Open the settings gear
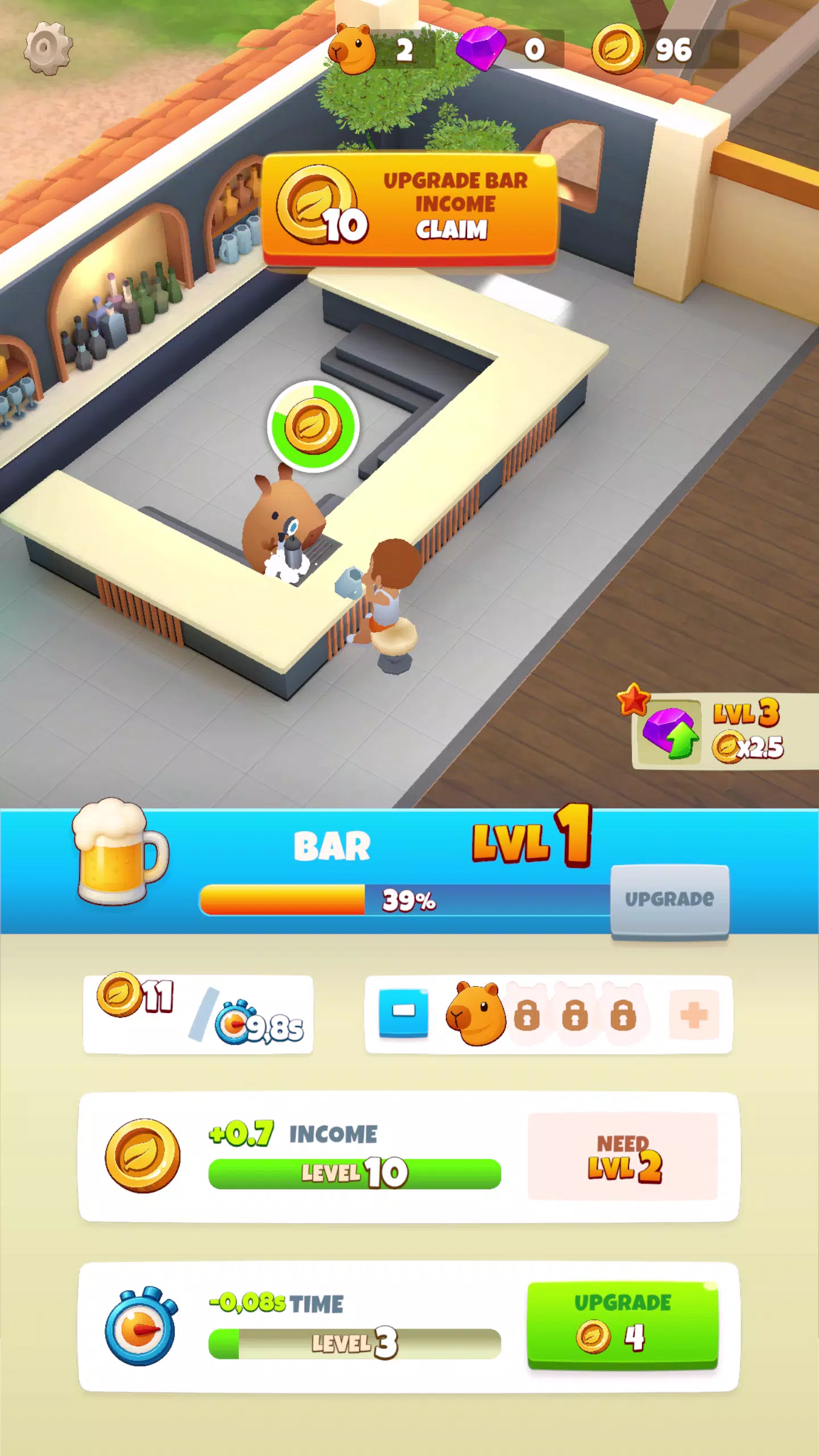The height and width of the screenshot is (1456, 819). [48, 49]
